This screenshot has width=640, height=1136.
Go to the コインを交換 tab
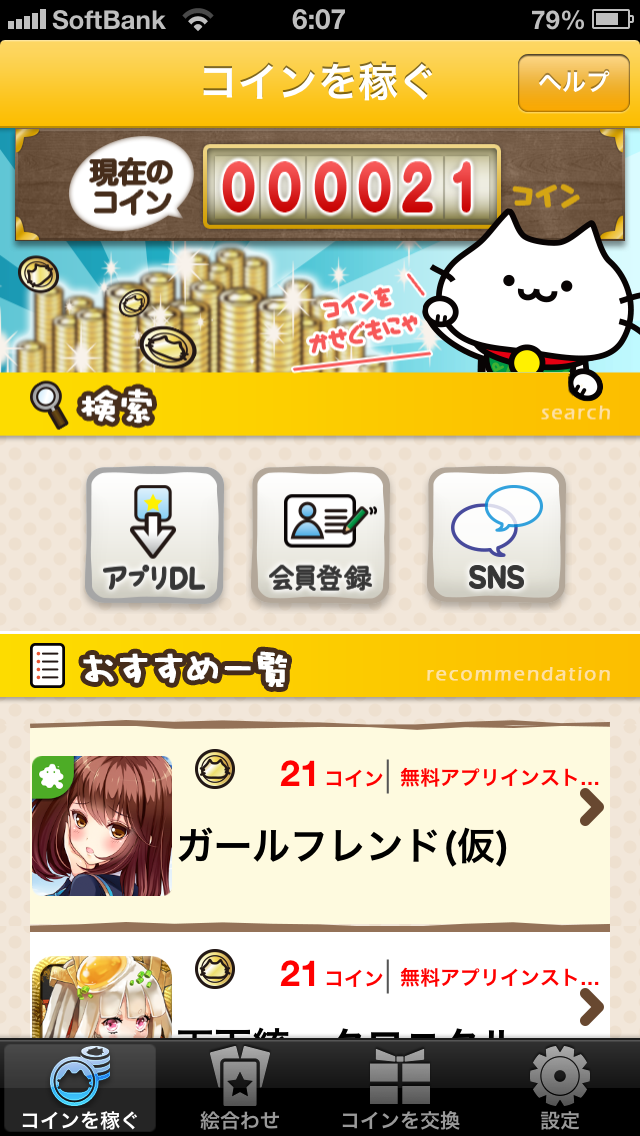pos(400,1090)
